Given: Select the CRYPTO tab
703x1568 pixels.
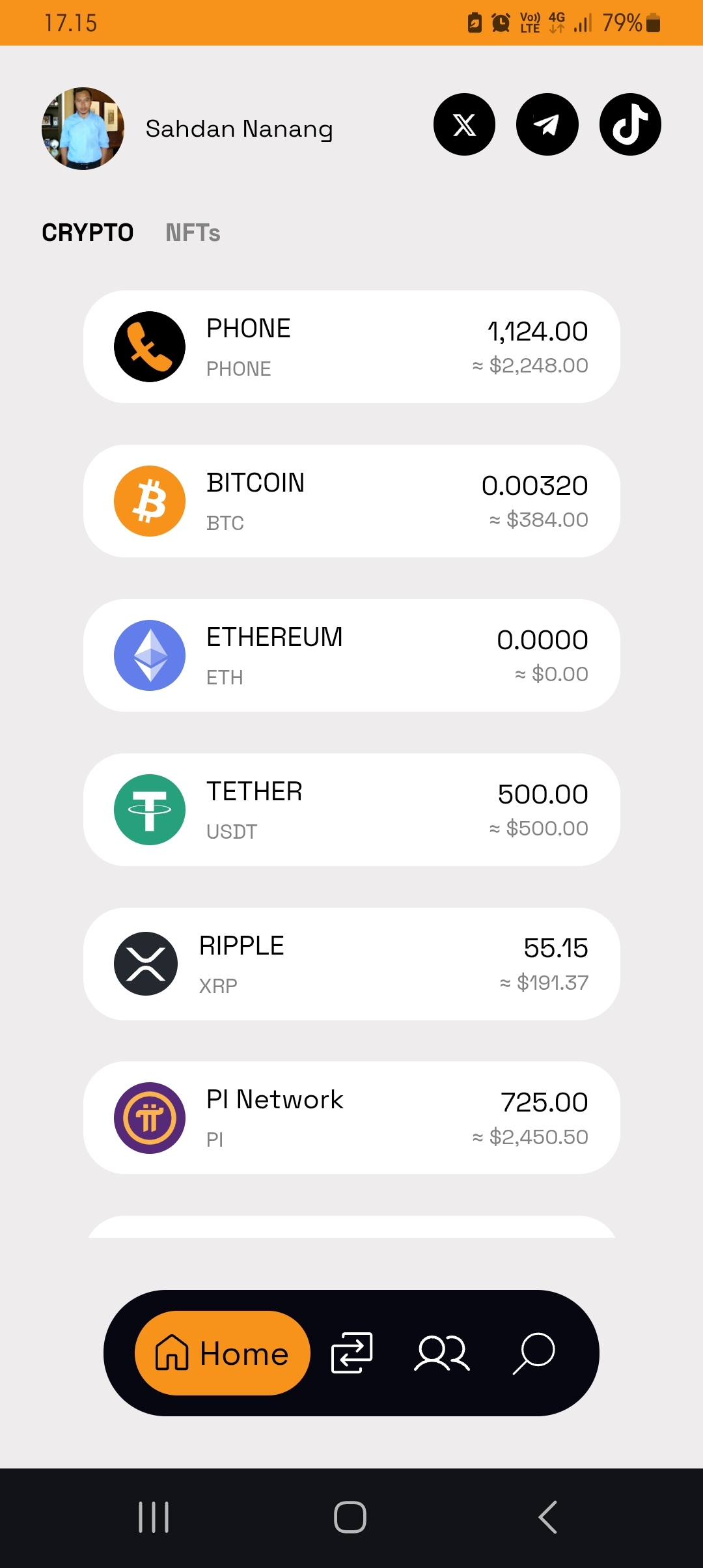Looking at the screenshot, I should click(x=87, y=232).
